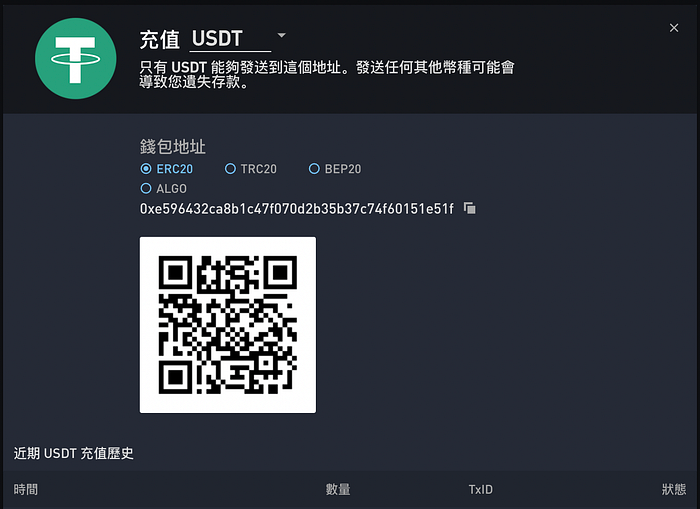Copy the wallet address
Viewport: 700px width, 509px height.
tap(470, 208)
